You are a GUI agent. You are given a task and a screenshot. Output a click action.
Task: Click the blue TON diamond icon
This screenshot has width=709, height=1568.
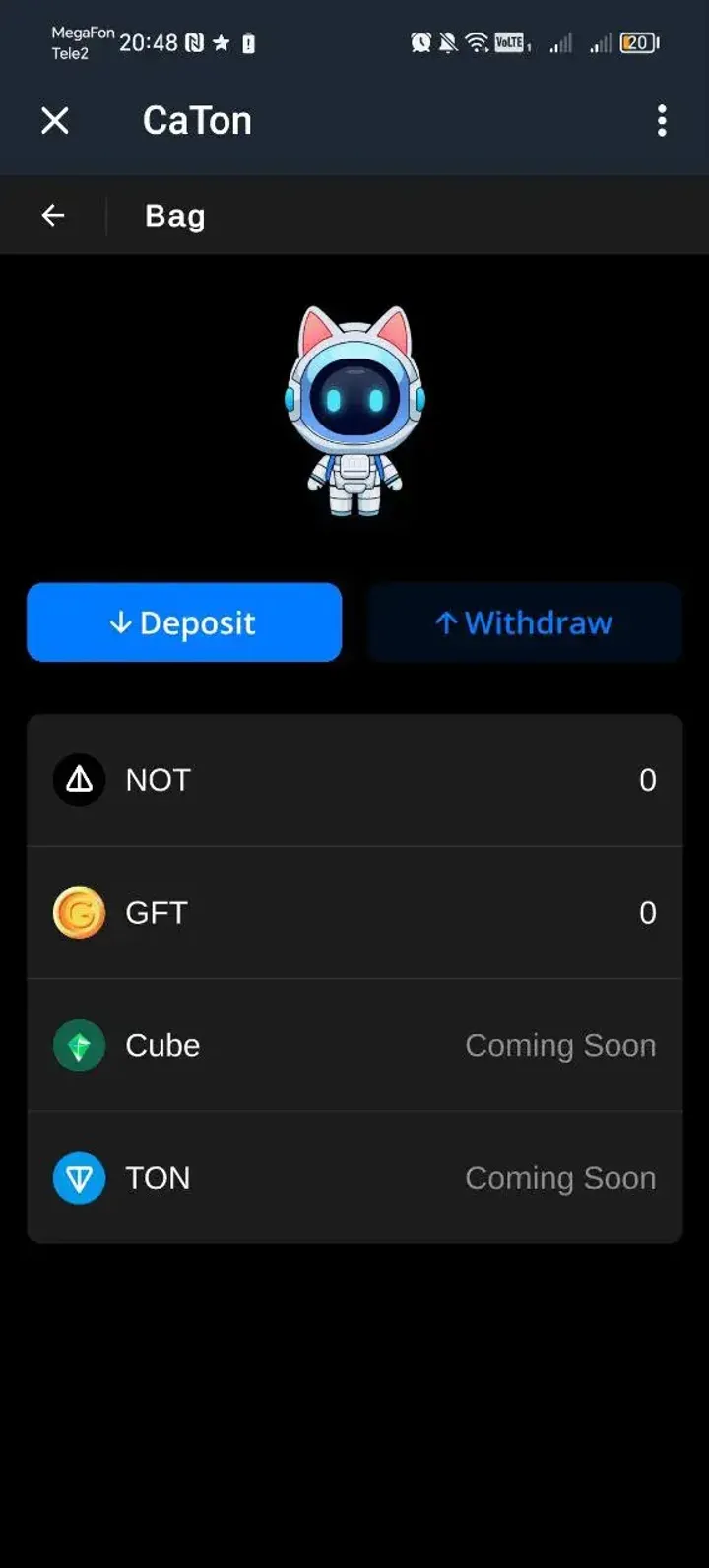click(78, 1178)
